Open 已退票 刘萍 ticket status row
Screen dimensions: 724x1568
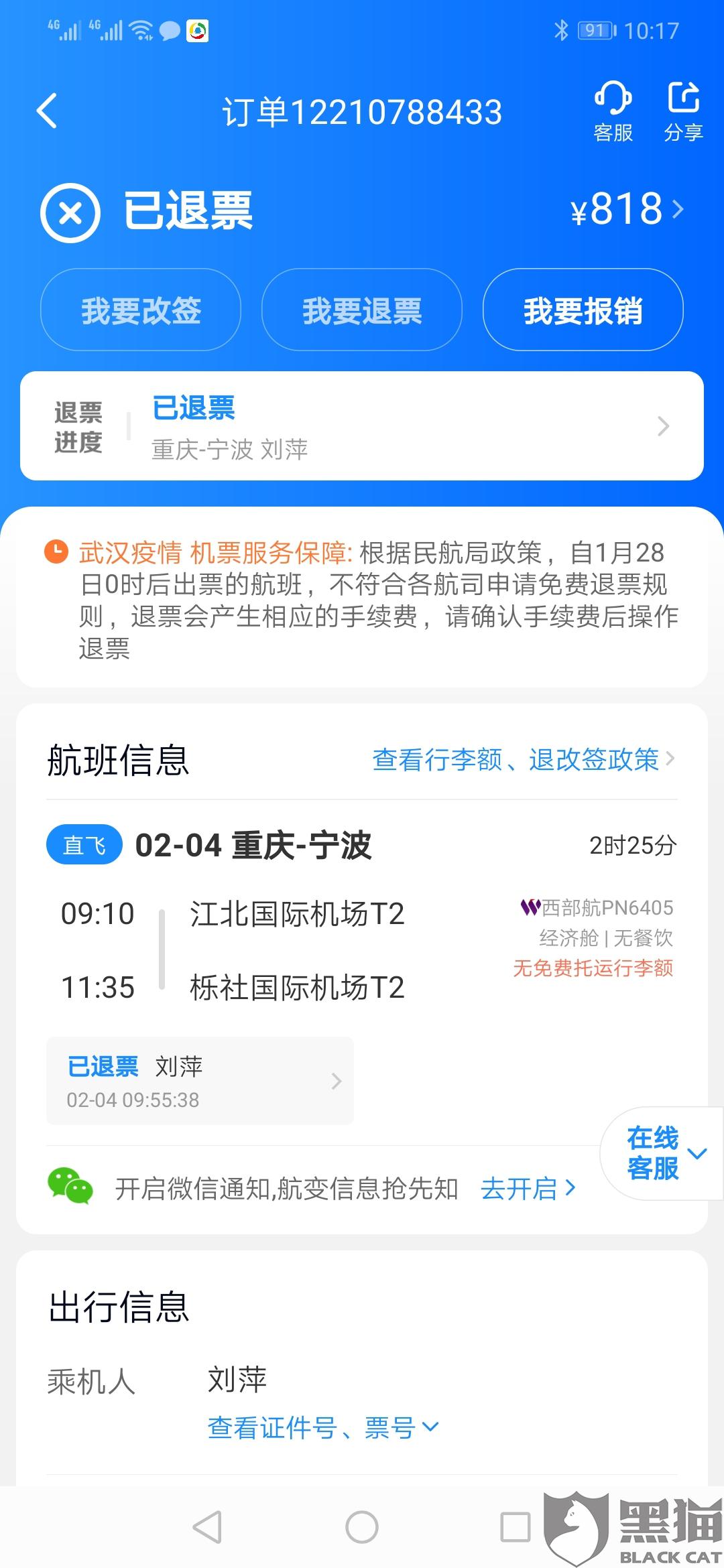(200, 1080)
